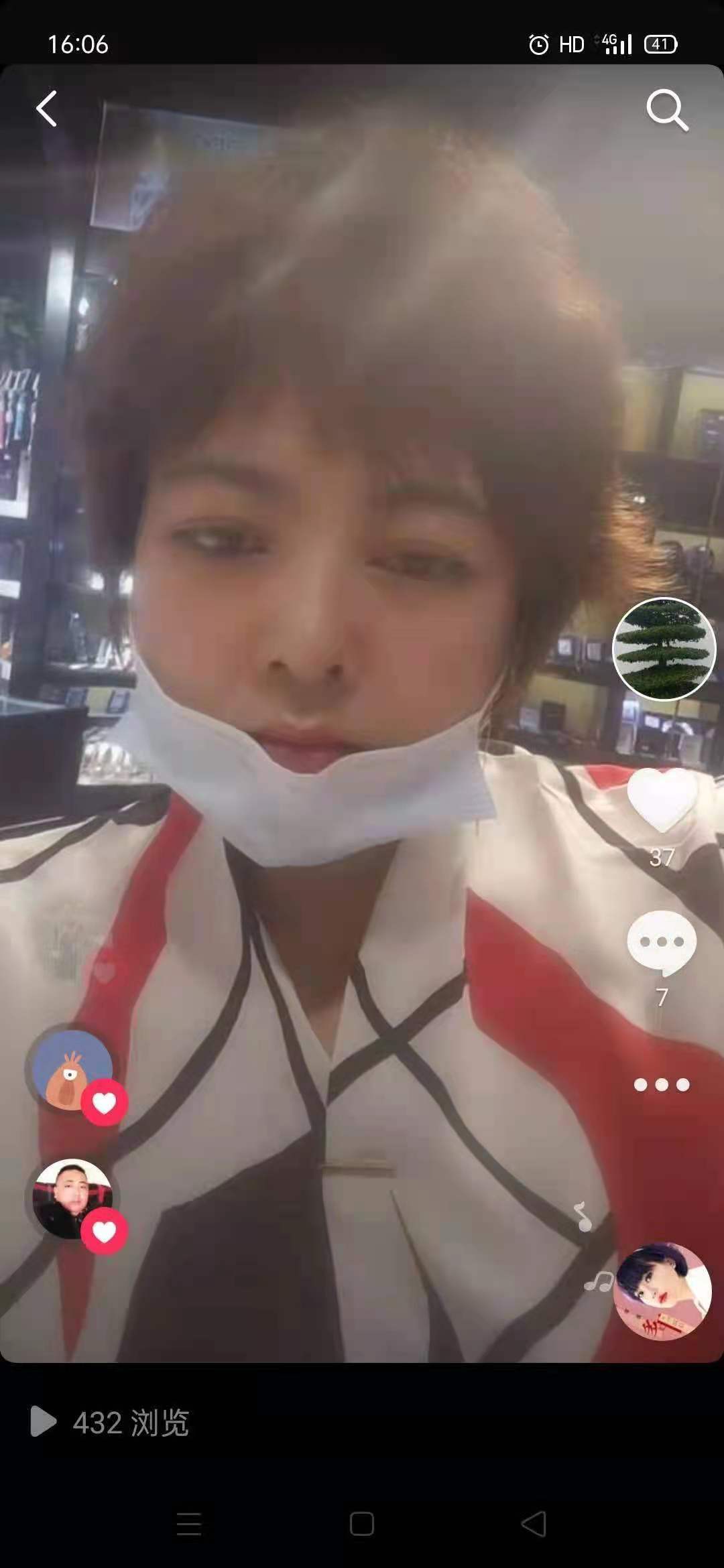Open the comments bubble showing 7
The width and height of the screenshot is (724, 1568).
coord(662,943)
